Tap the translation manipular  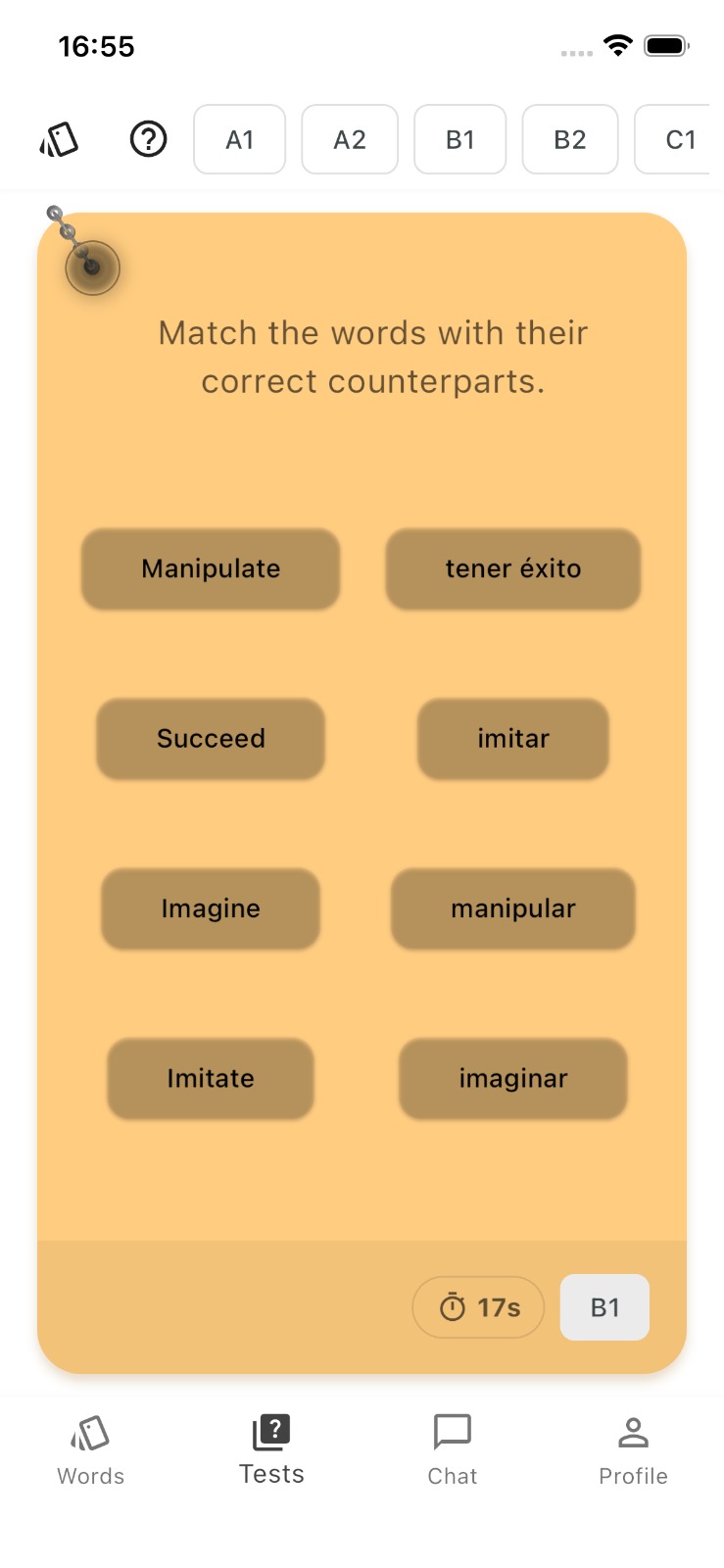point(513,908)
